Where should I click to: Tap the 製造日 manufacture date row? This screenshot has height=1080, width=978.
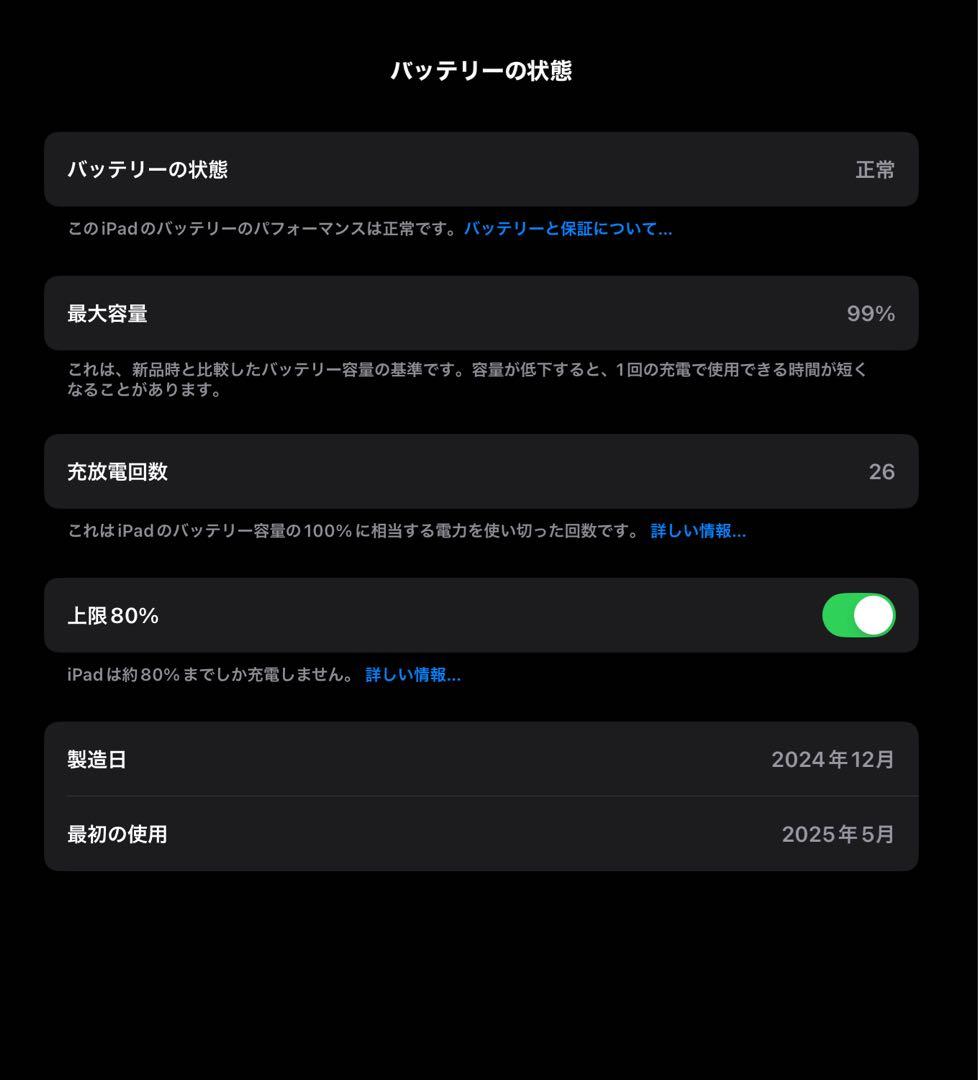click(480, 759)
